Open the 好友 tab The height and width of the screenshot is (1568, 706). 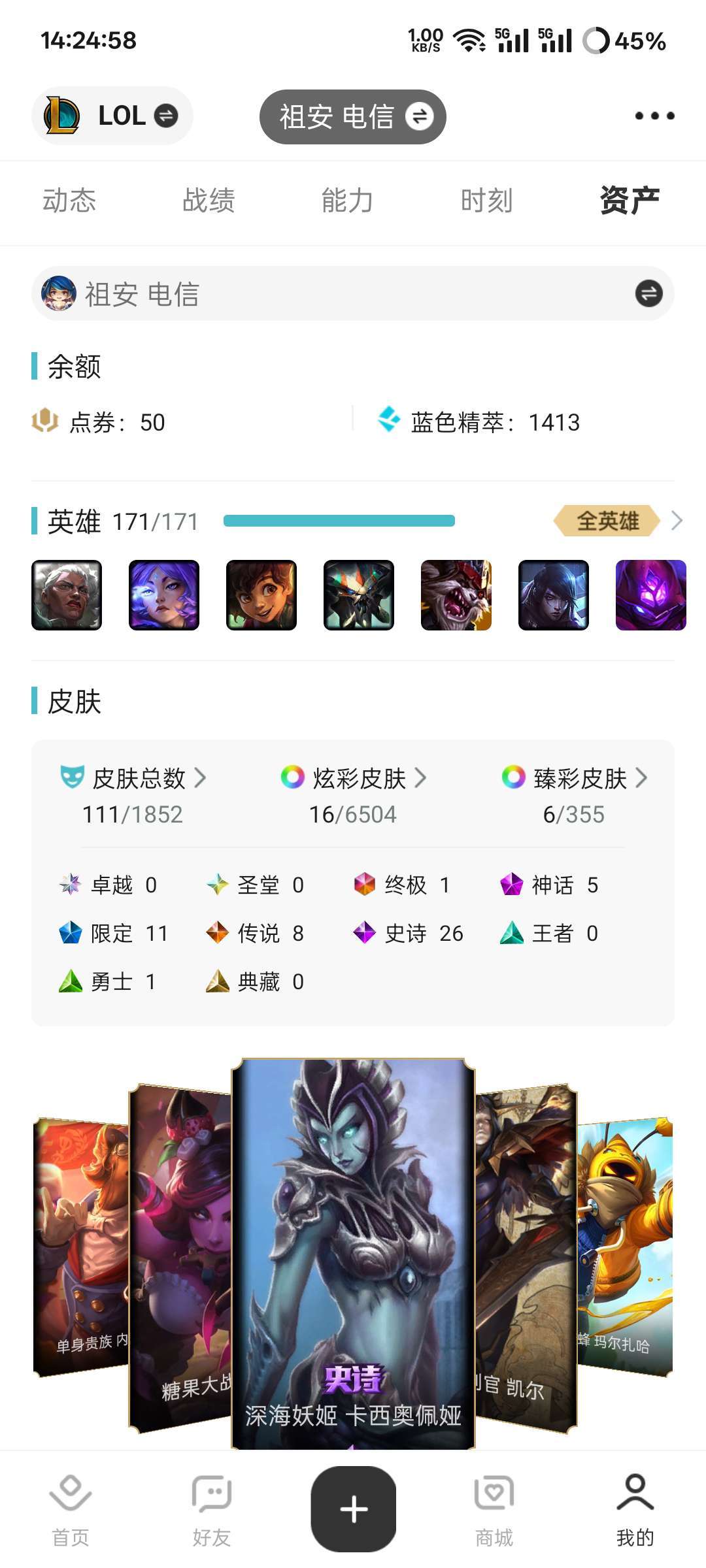(212, 1511)
